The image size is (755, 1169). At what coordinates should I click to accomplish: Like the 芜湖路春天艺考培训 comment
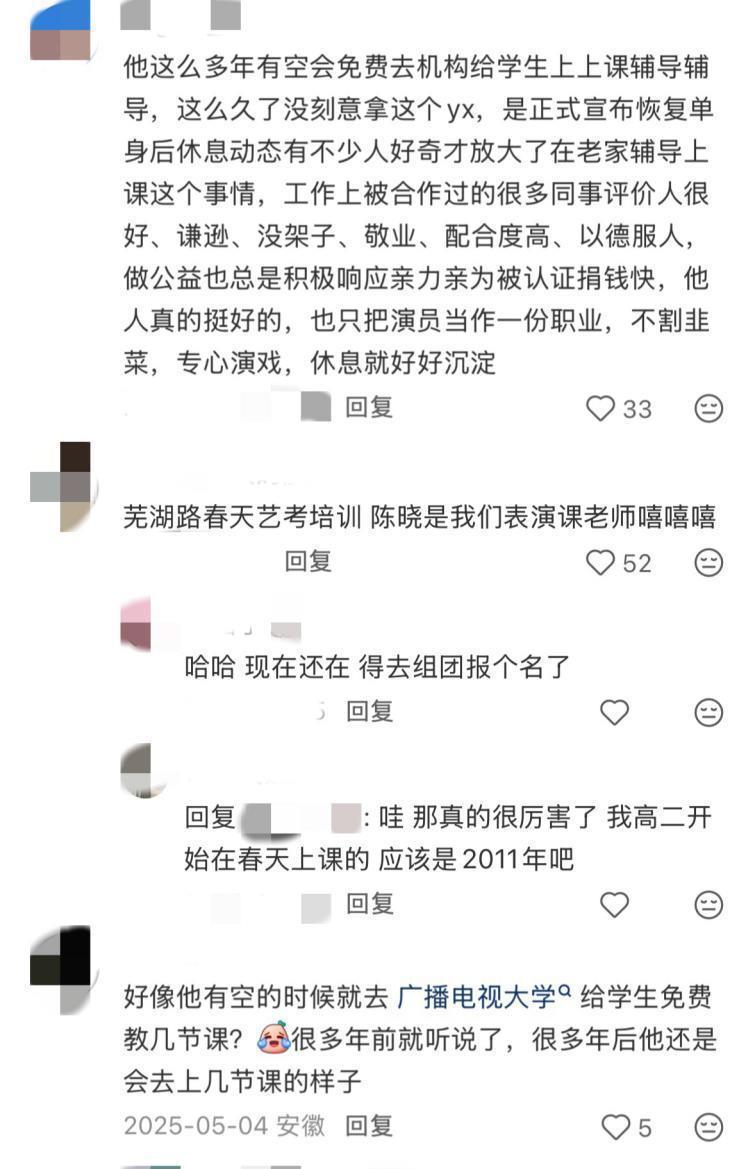coord(601,563)
